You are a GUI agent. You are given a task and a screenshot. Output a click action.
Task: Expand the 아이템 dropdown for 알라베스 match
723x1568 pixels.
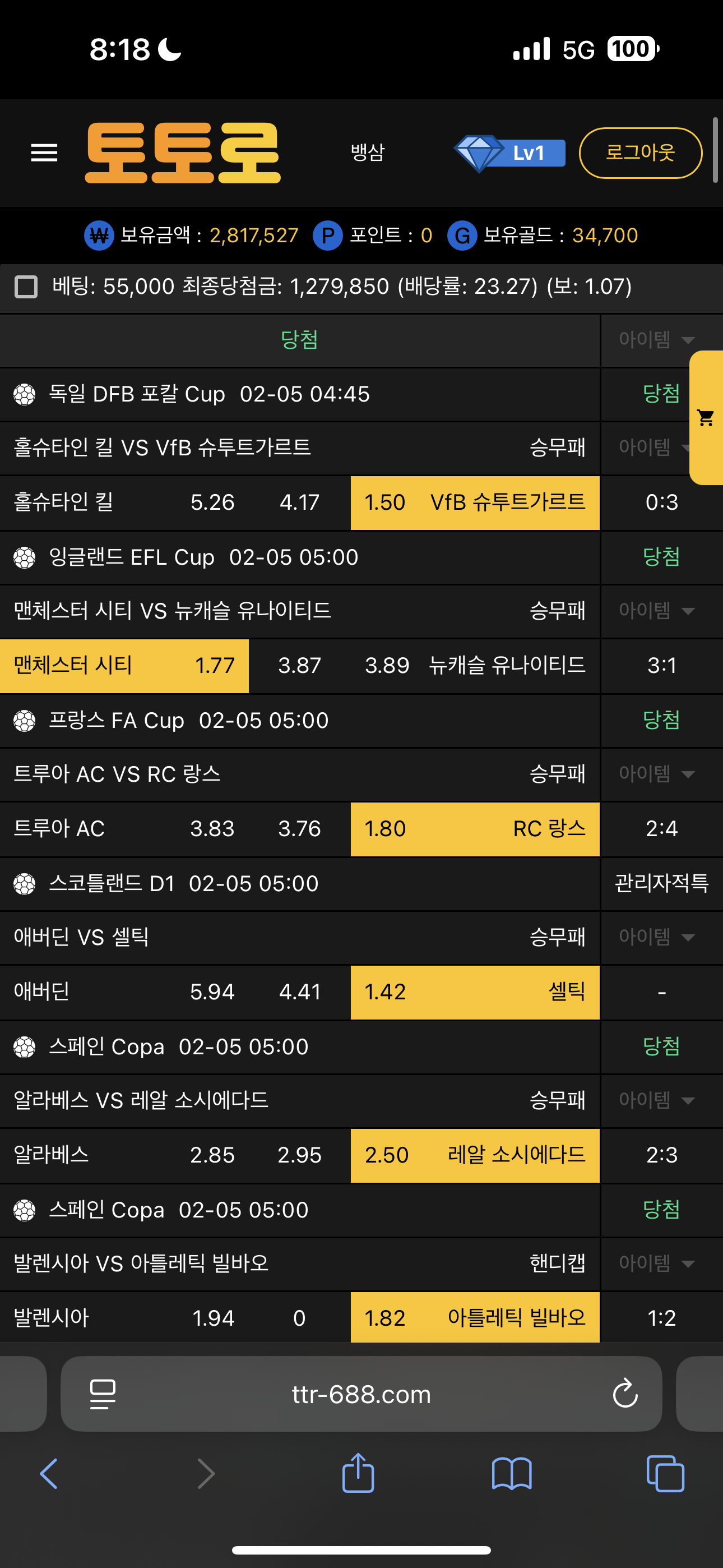point(656,1100)
